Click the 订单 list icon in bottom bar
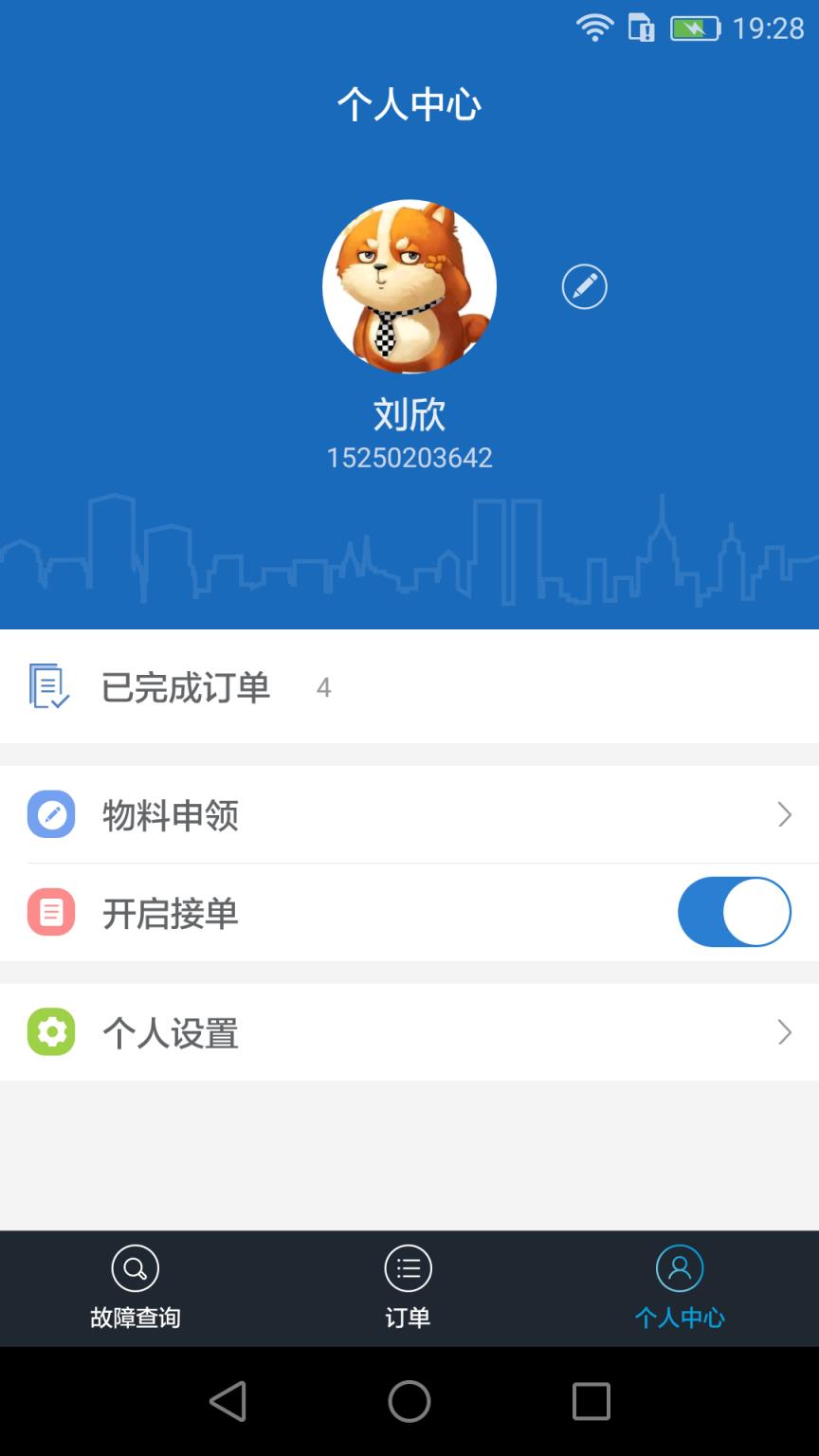This screenshot has height=1456, width=819. [408, 1267]
